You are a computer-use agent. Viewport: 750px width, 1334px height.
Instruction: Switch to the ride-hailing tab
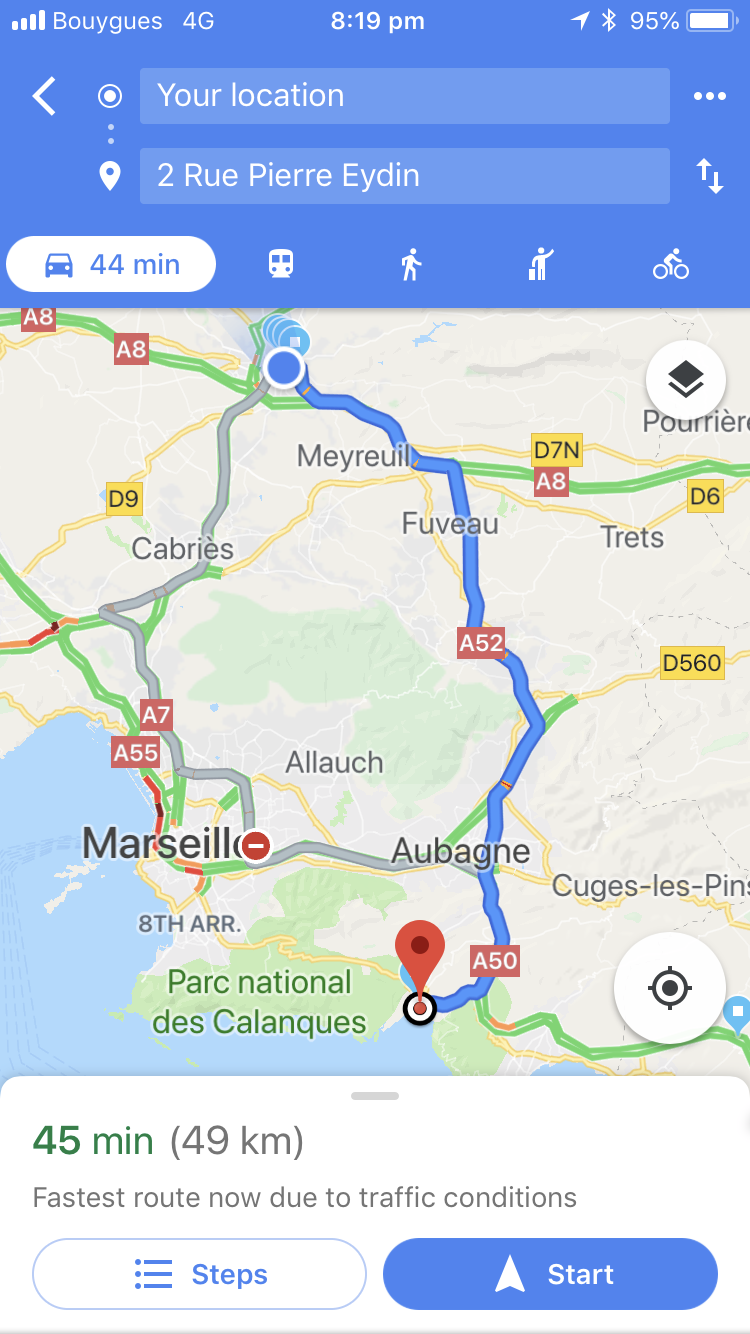pos(541,265)
